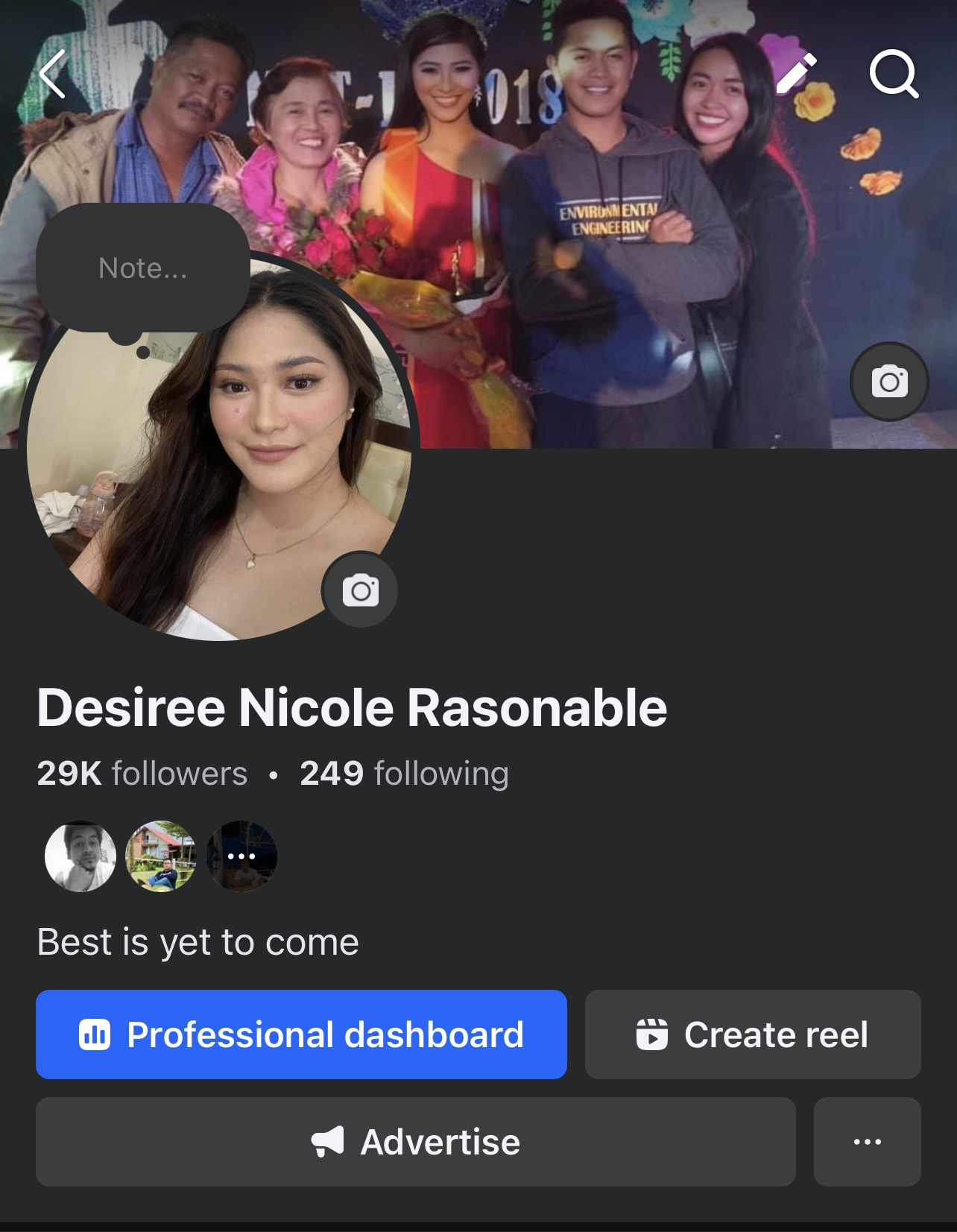
Task: Open more profile options menu
Action: coord(867,1142)
